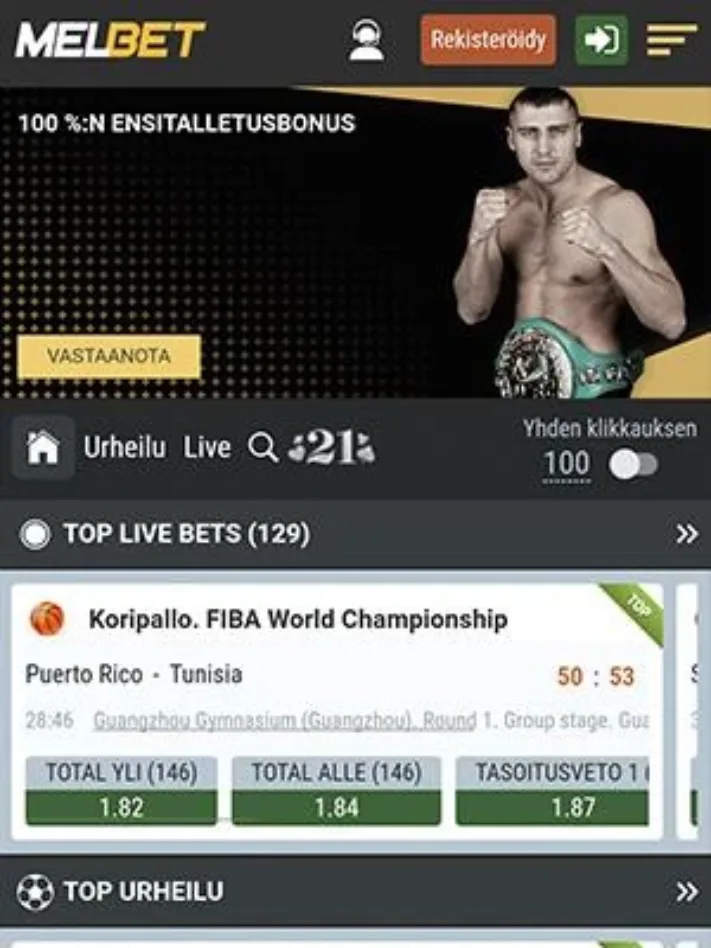
Task: Select TOTAL YLI (146) odds 1.82
Action: click(x=121, y=807)
